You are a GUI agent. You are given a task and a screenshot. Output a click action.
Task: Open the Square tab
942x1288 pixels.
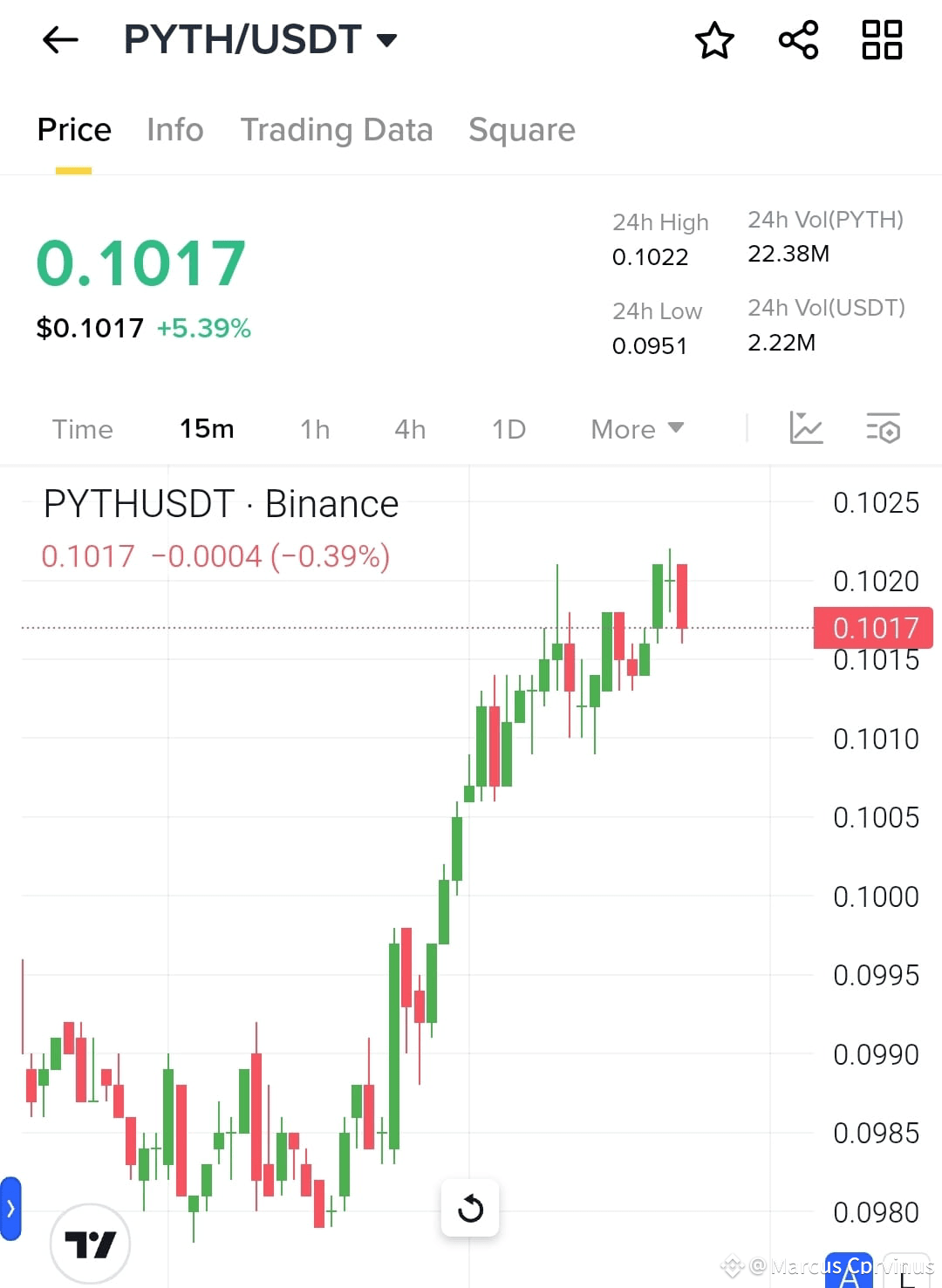[x=522, y=129]
